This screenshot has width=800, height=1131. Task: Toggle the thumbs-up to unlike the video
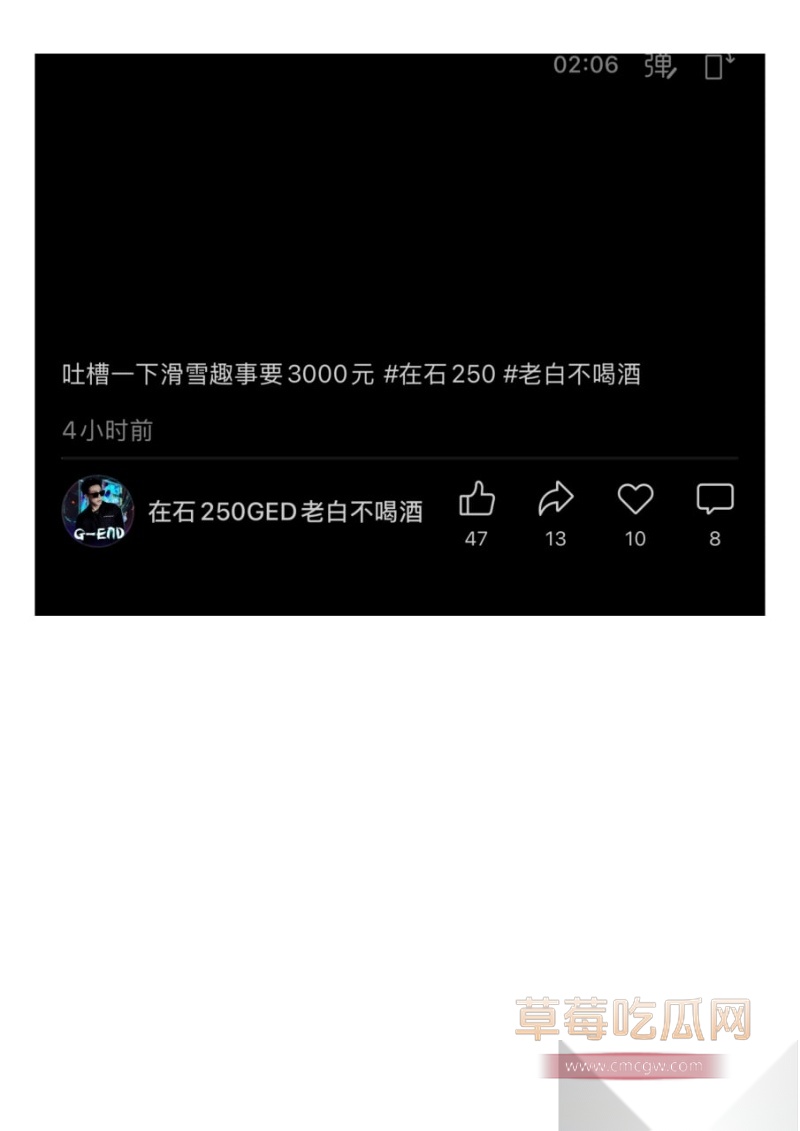pos(476,499)
